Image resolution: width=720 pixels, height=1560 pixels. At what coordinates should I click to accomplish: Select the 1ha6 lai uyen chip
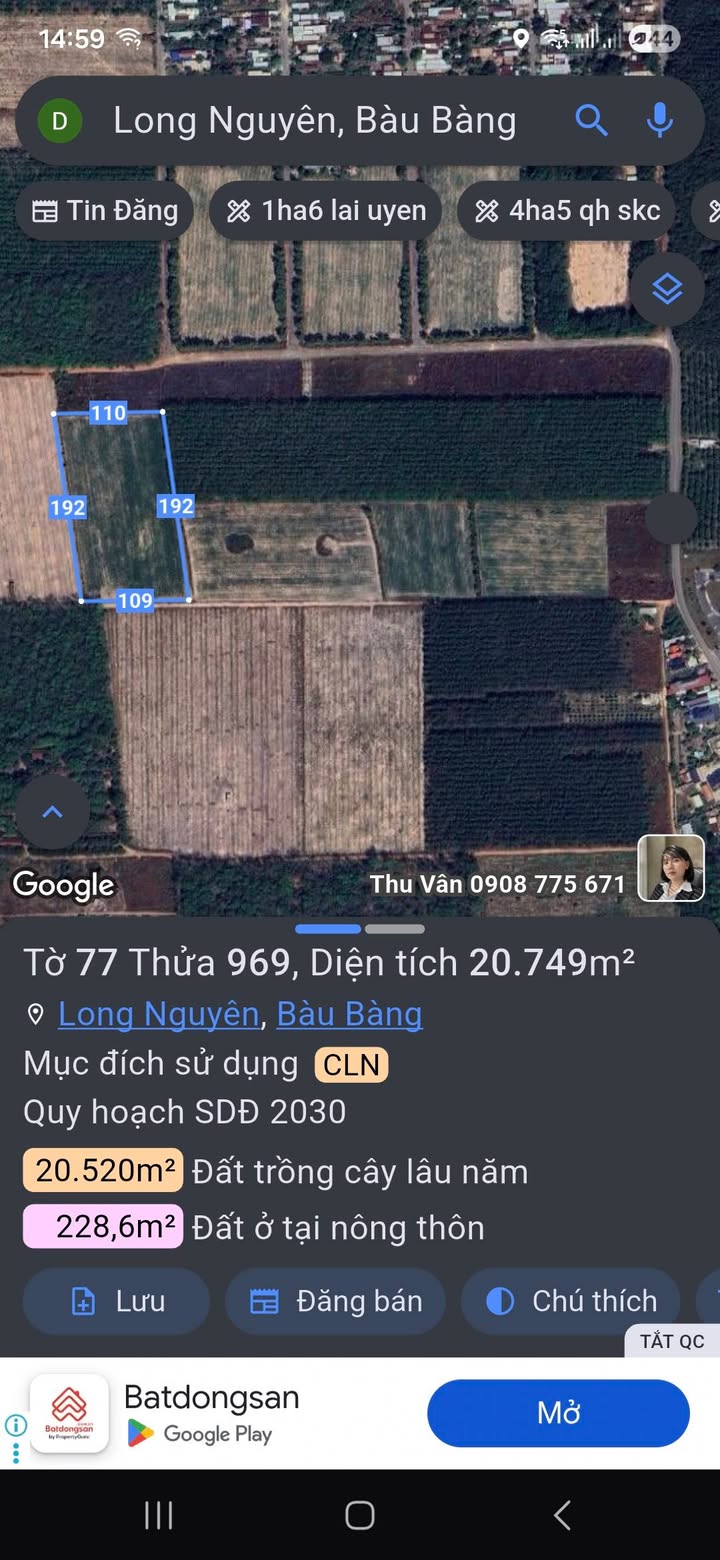click(326, 211)
